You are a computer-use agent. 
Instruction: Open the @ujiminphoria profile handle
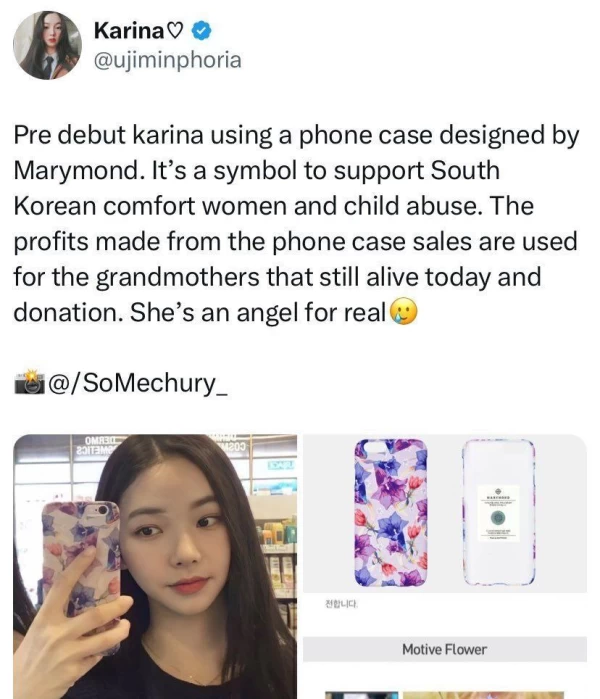point(166,61)
